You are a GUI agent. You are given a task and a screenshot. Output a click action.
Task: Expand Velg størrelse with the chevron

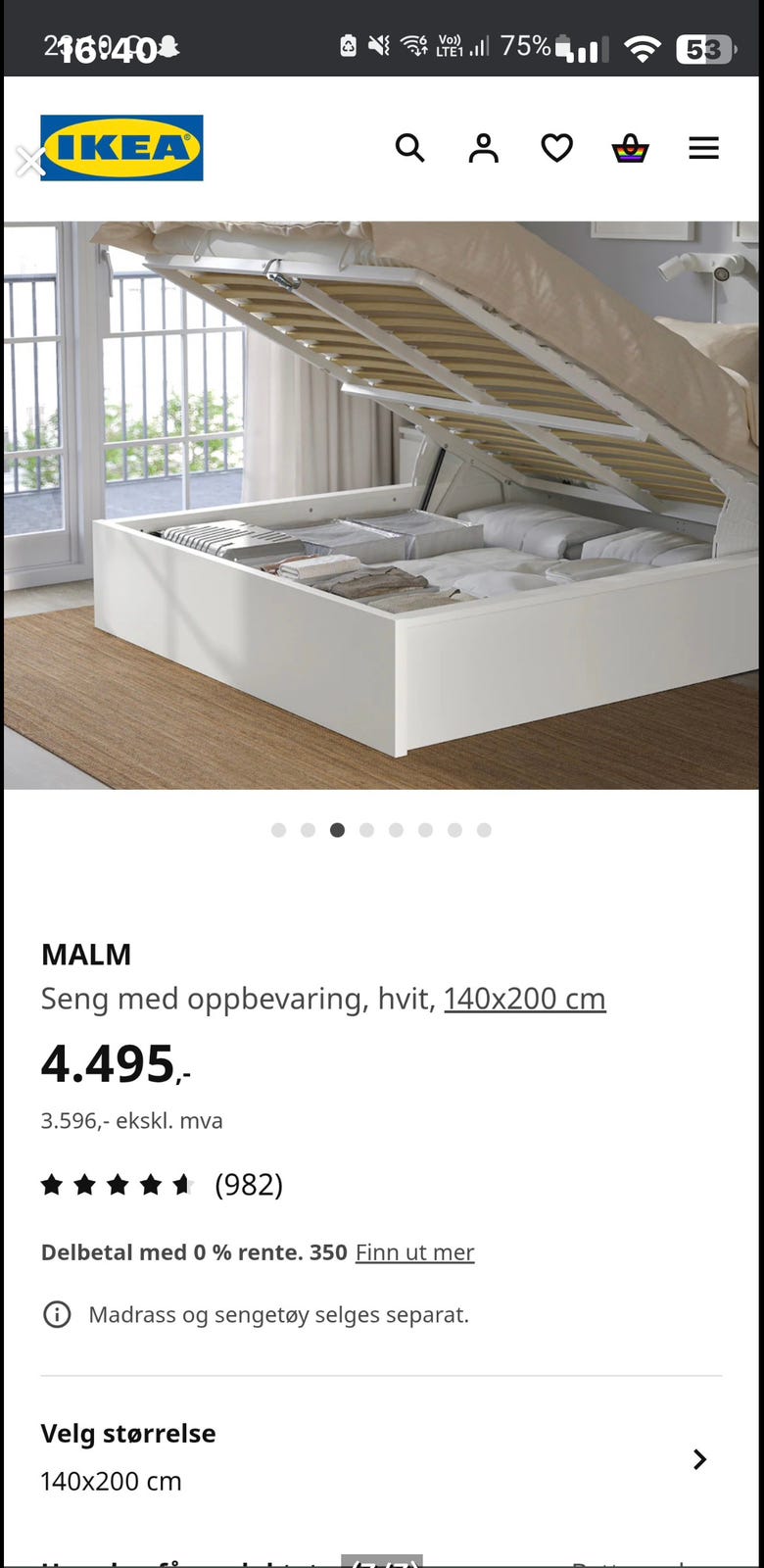[699, 1459]
